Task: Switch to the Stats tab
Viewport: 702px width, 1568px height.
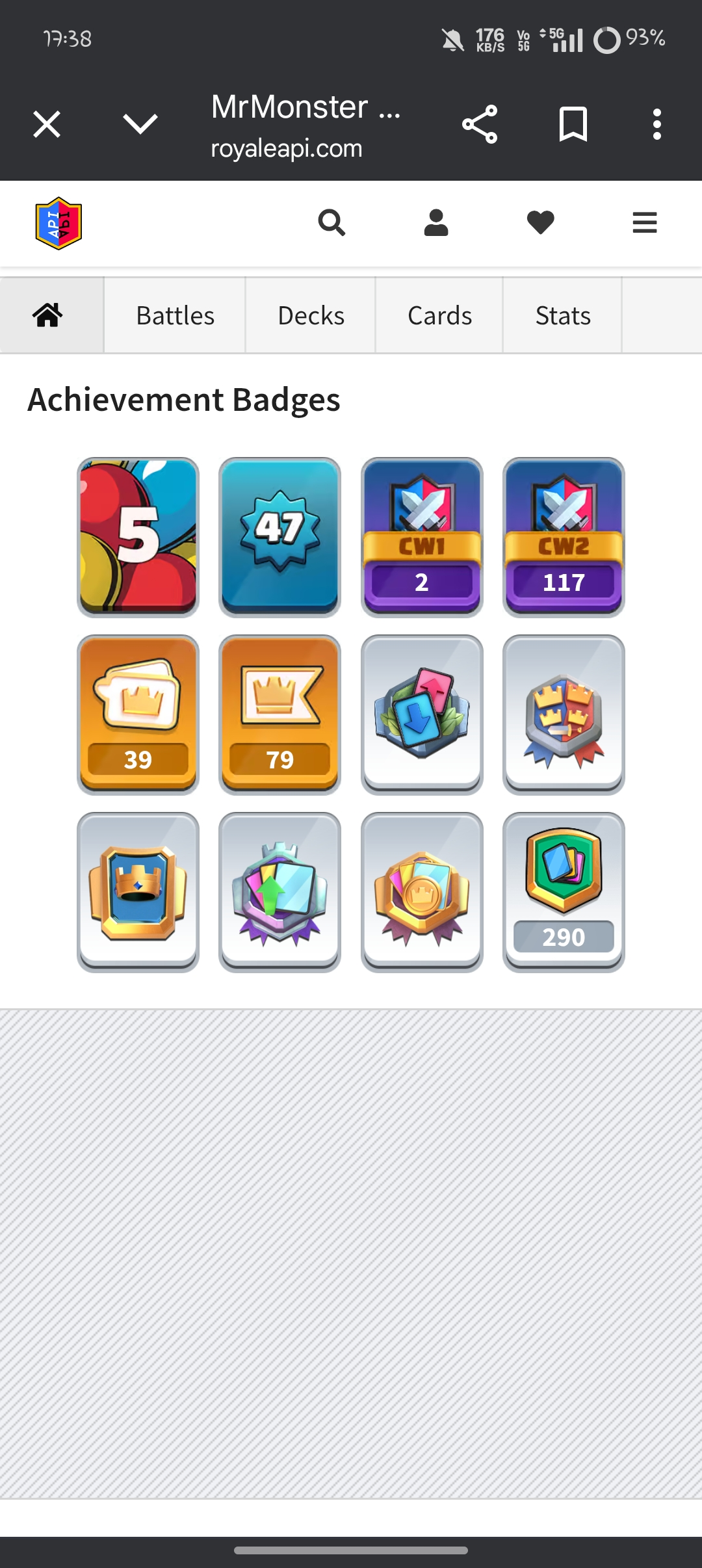Action: (562, 315)
